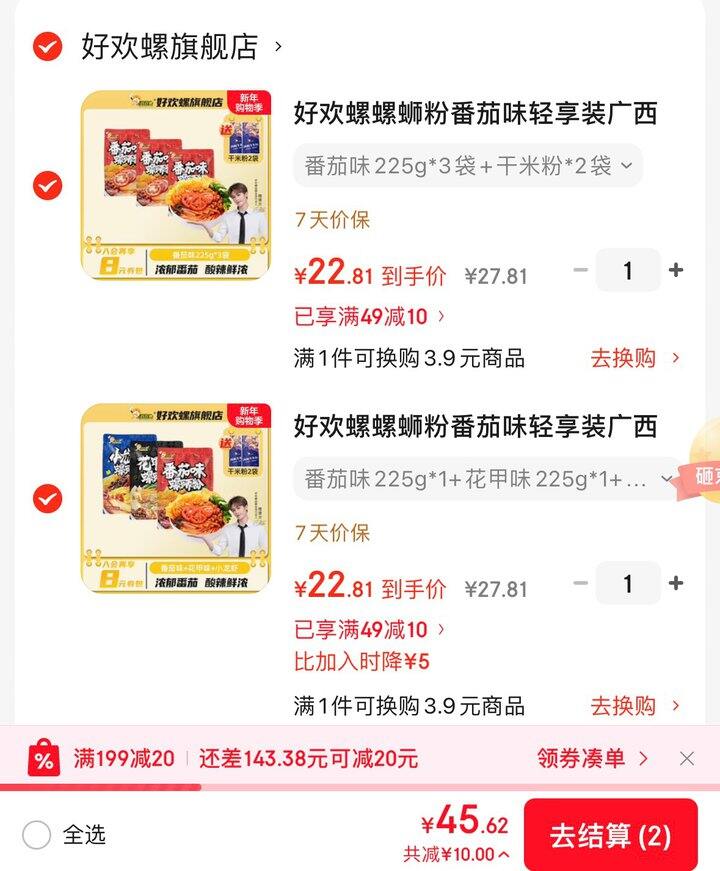View 已享满49减10 details for the combo item
Image resolution: width=720 pixels, height=871 pixels.
pyautogui.click(x=370, y=630)
